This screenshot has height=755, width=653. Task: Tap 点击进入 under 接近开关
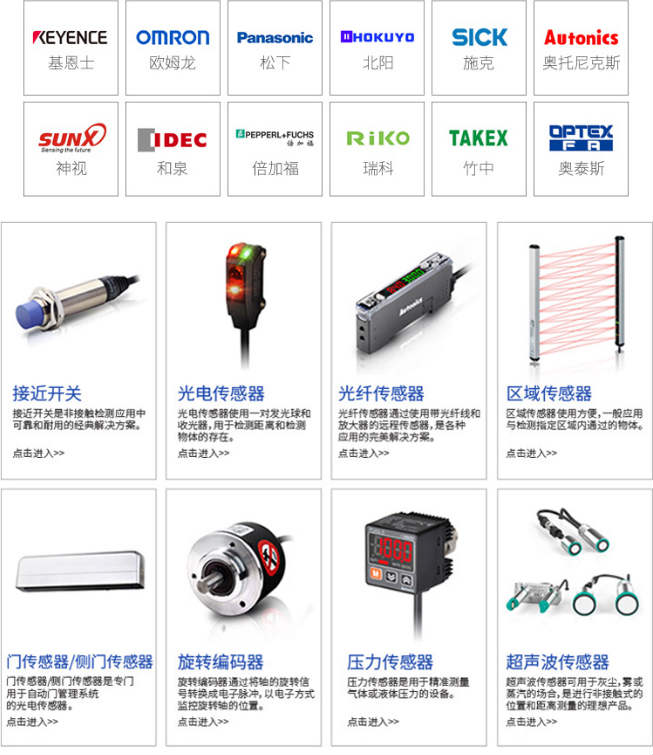[x=38, y=453]
